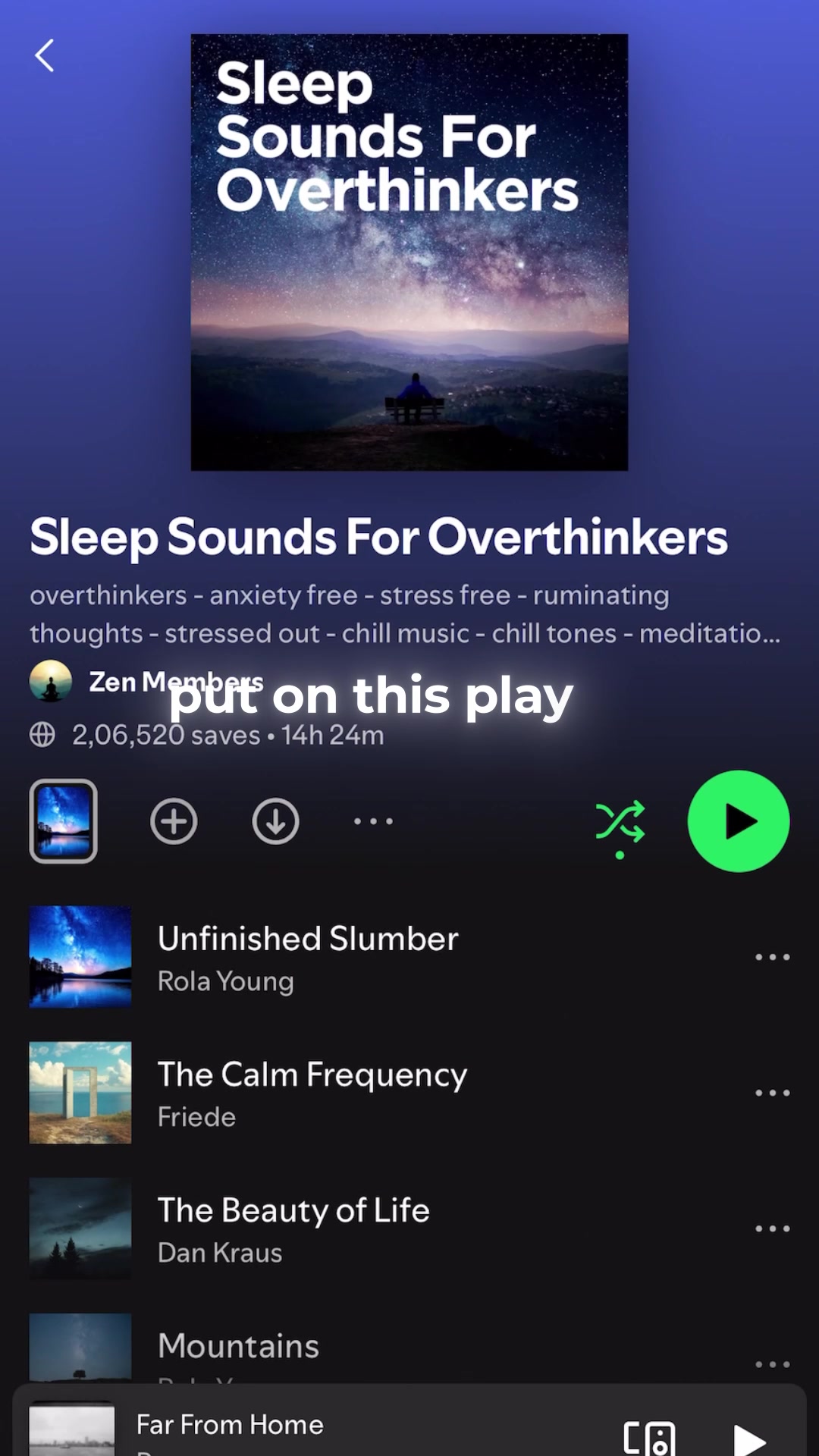Download the playlist for offline listening

275,821
